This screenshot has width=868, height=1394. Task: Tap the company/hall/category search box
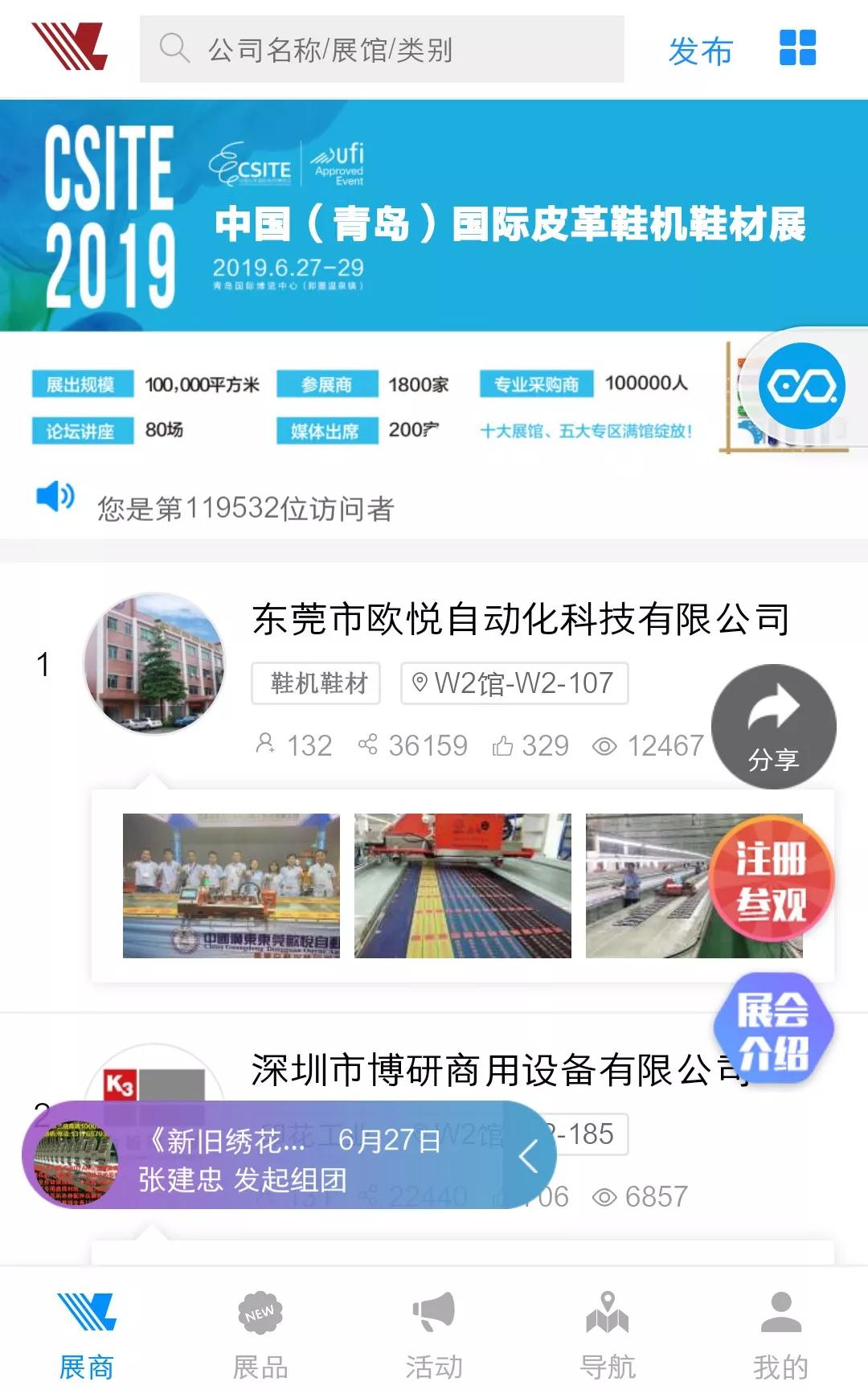point(382,50)
